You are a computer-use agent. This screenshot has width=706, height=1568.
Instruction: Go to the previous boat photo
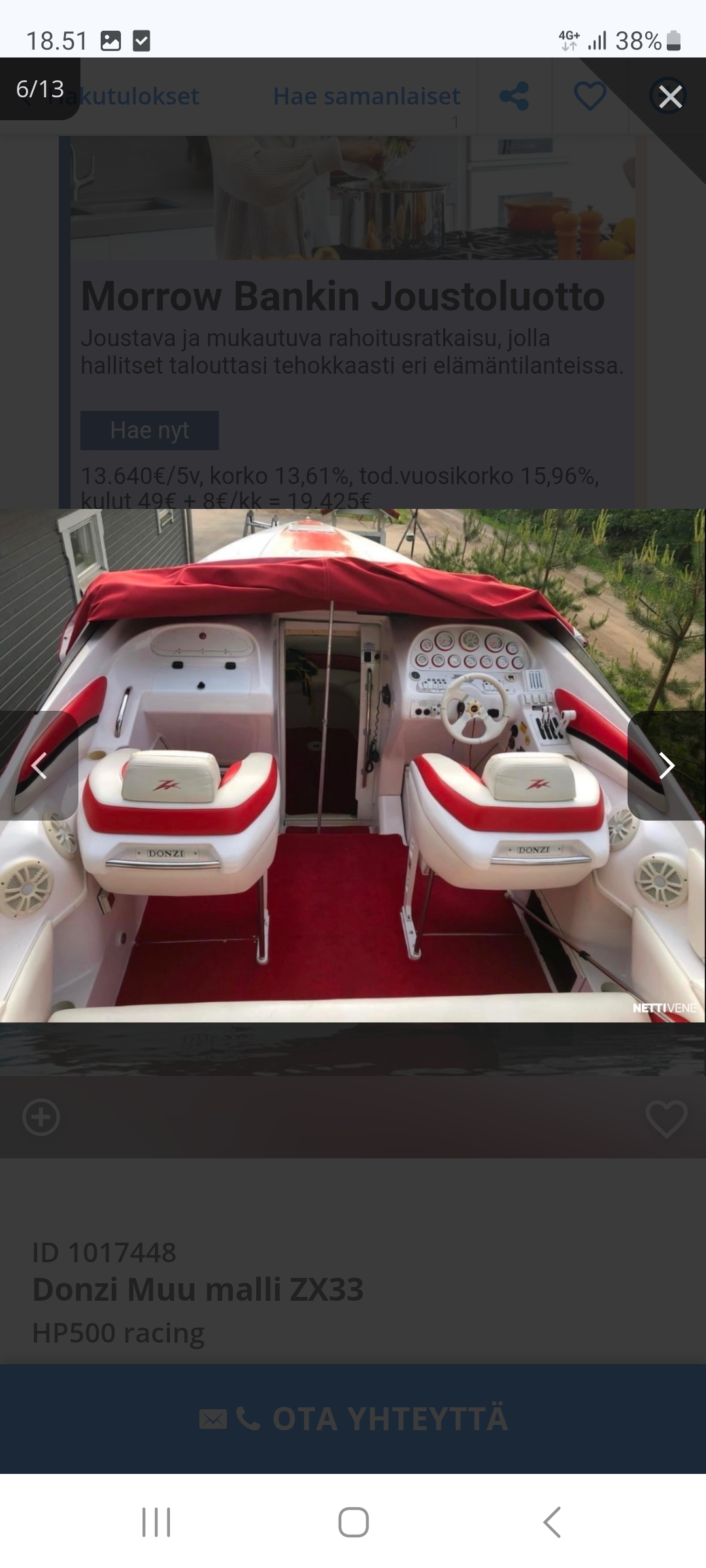[39, 766]
